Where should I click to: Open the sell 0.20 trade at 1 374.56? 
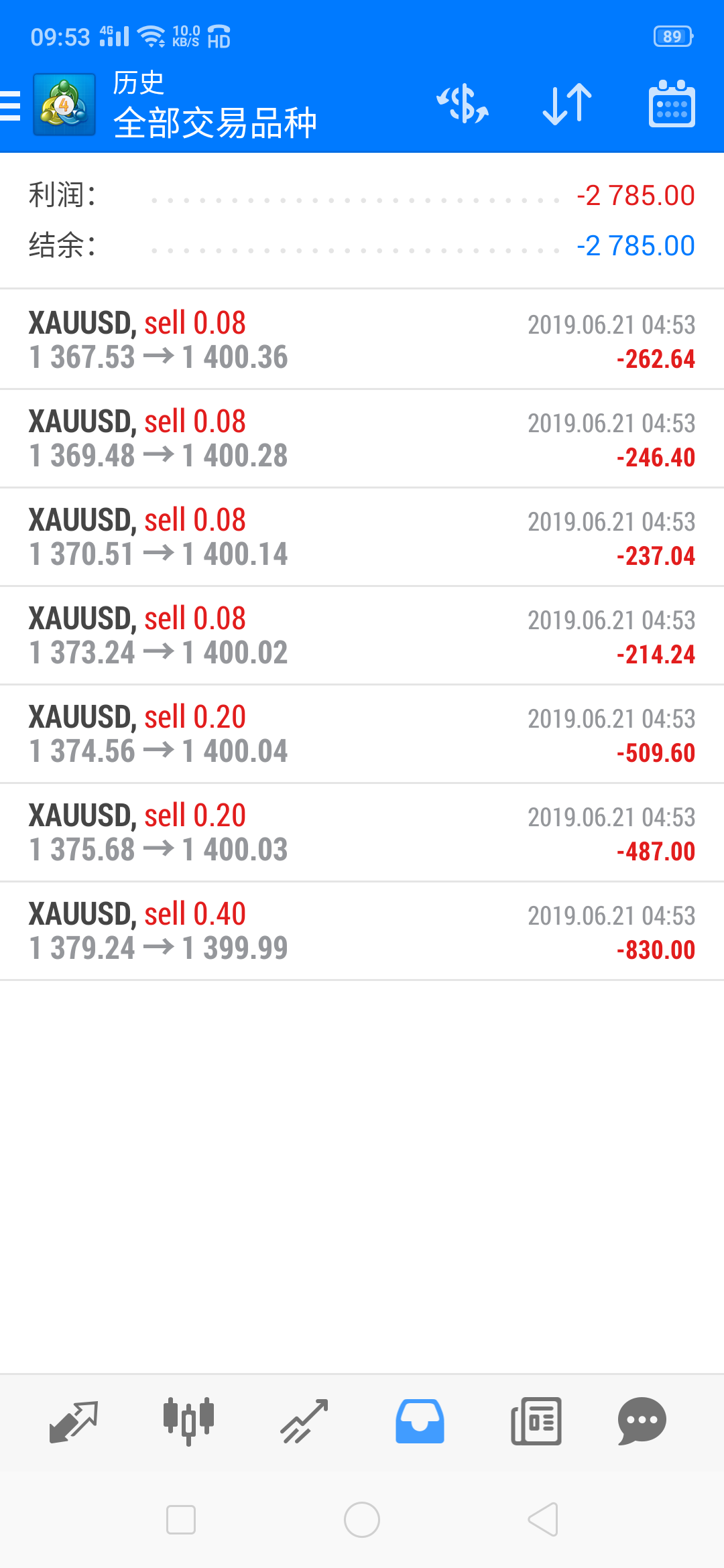point(362,734)
